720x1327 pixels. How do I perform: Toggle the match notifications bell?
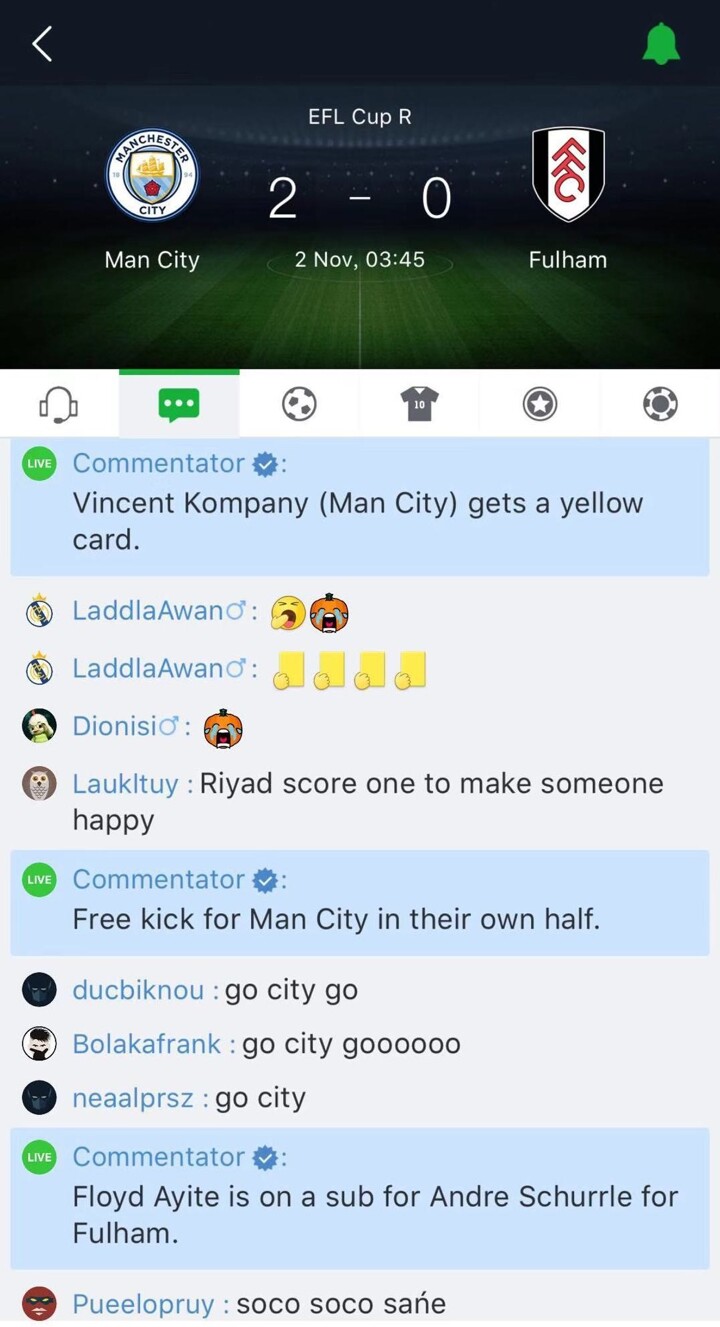pyautogui.click(x=660, y=45)
